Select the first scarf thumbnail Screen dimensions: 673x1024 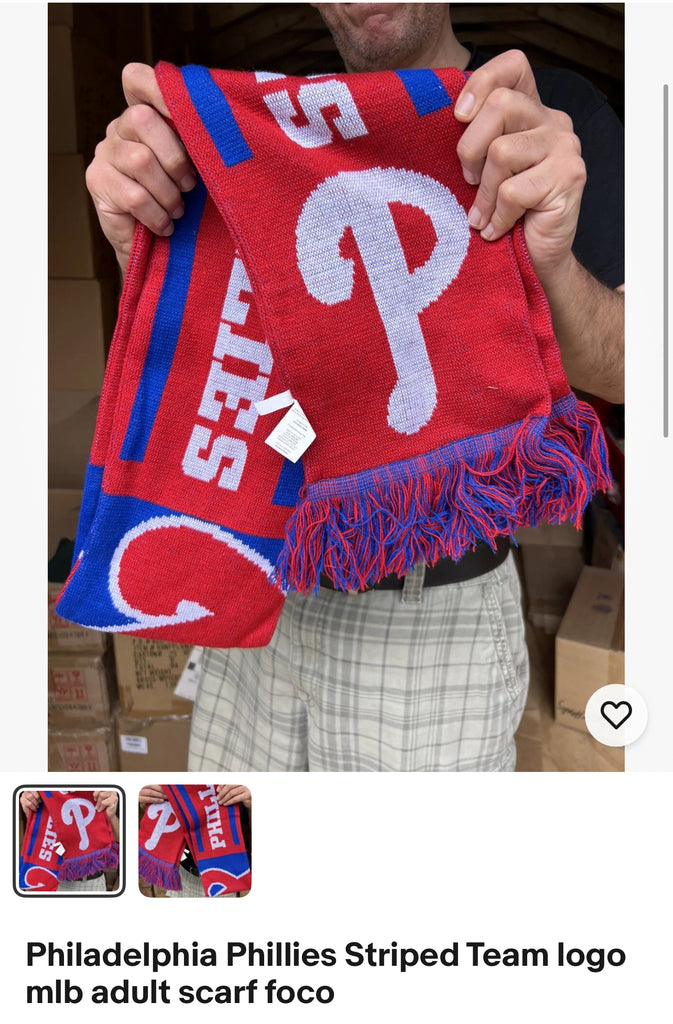[x=69, y=840]
